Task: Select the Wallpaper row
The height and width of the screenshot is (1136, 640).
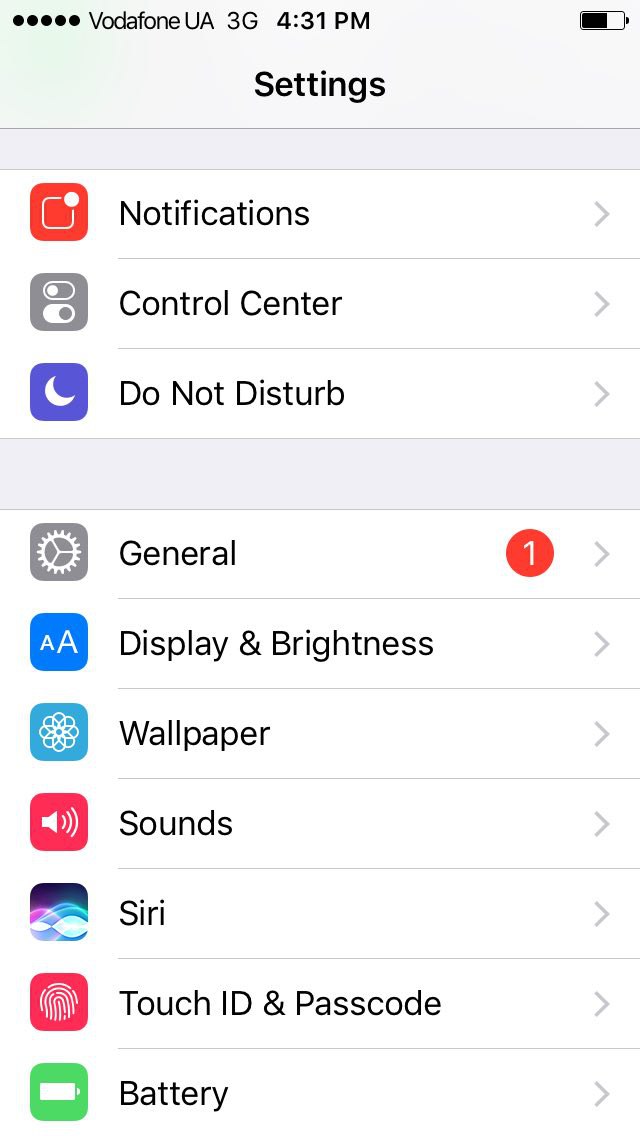Action: coord(320,734)
